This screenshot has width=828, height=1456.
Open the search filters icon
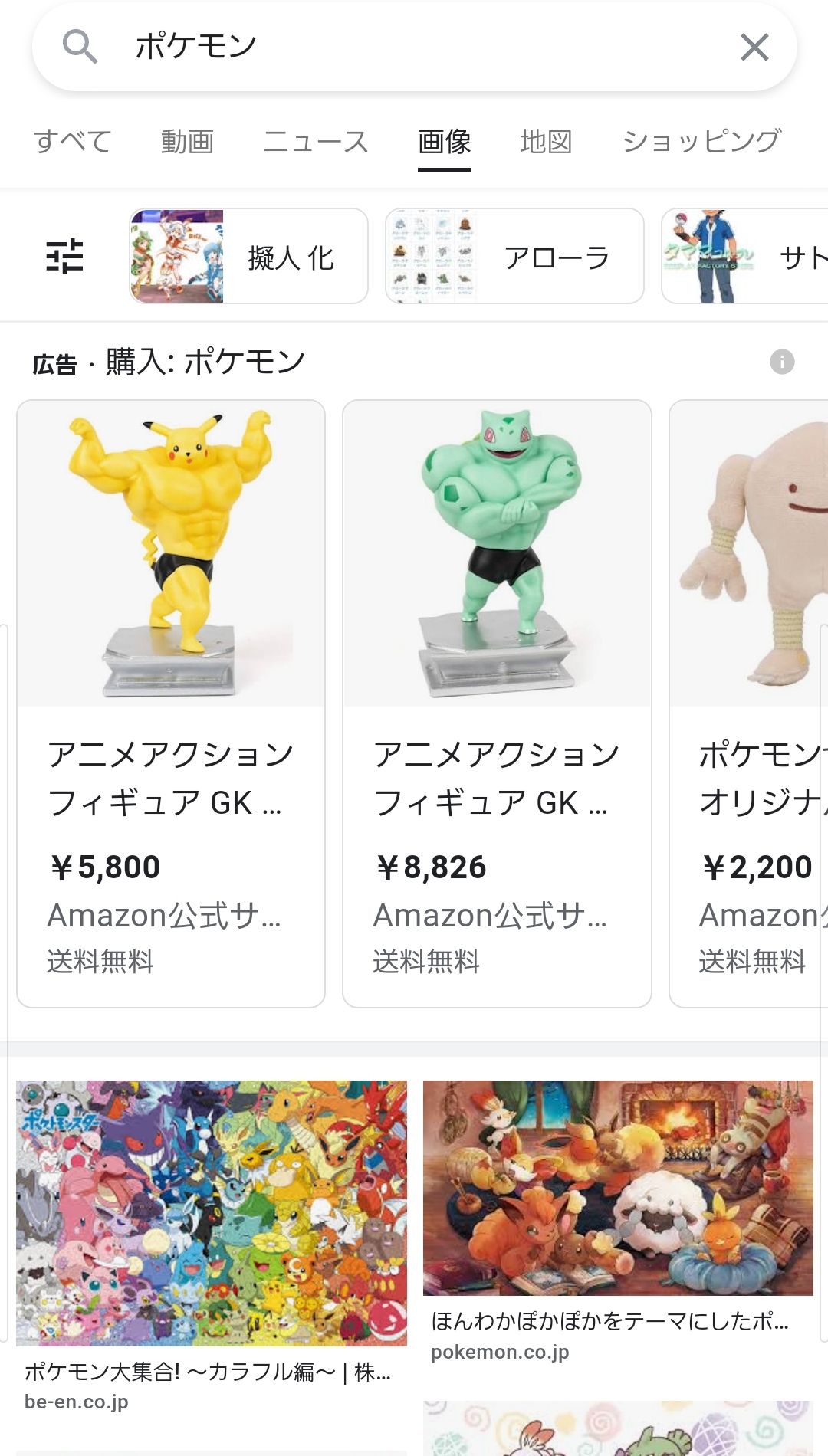click(63, 257)
